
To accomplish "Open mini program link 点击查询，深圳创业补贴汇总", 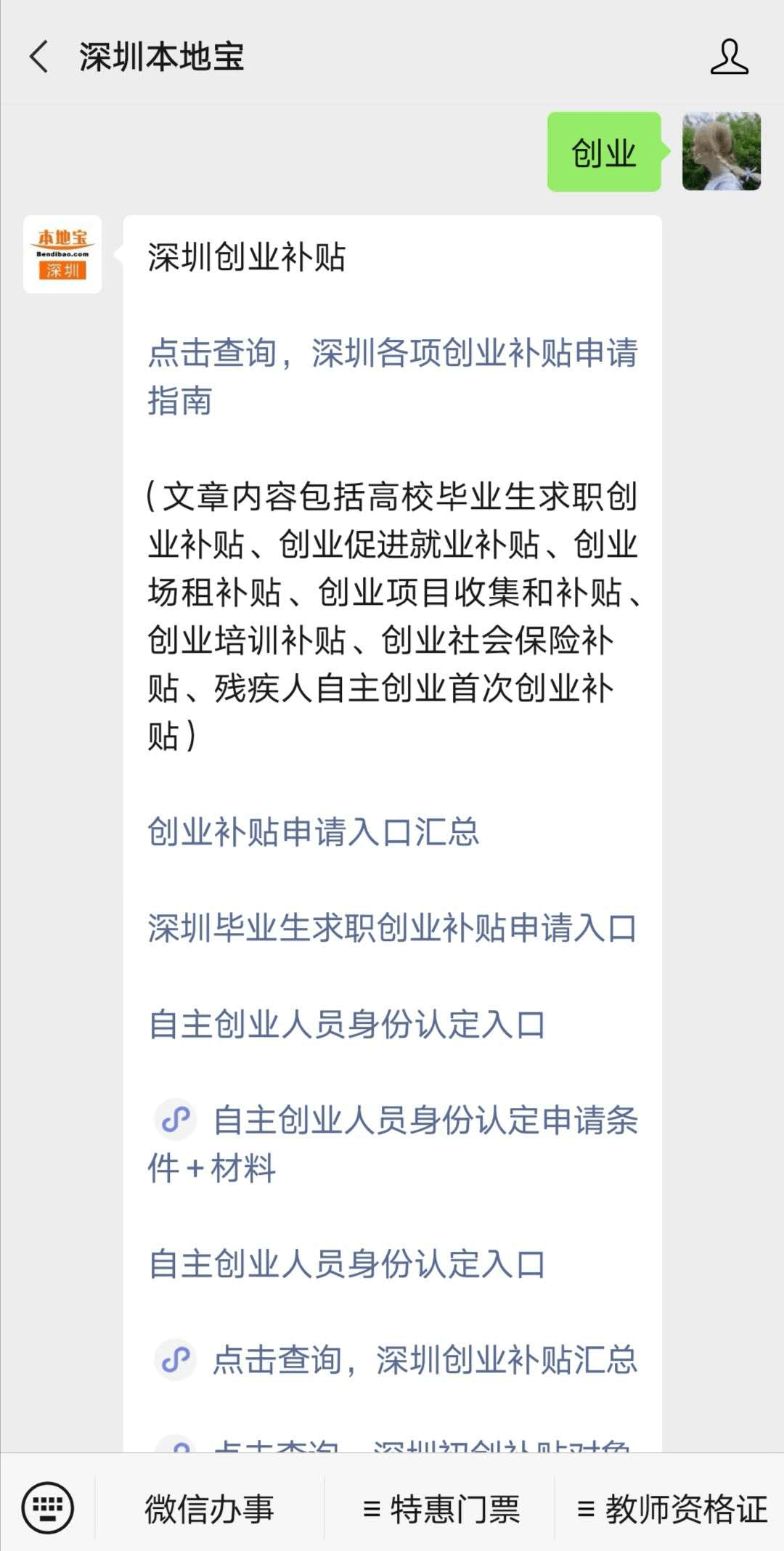I will click(424, 1359).
